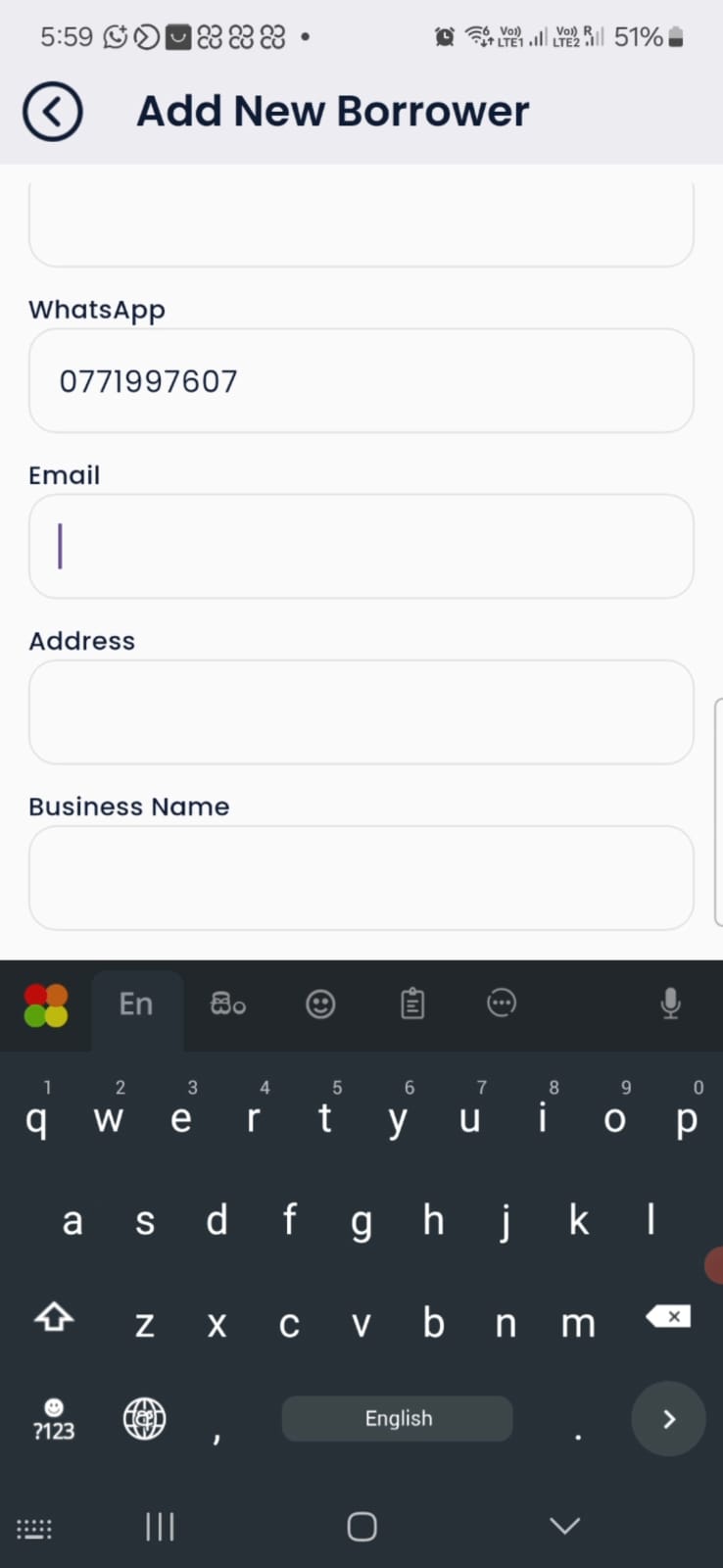Focus the Email input field

tap(361, 546)
